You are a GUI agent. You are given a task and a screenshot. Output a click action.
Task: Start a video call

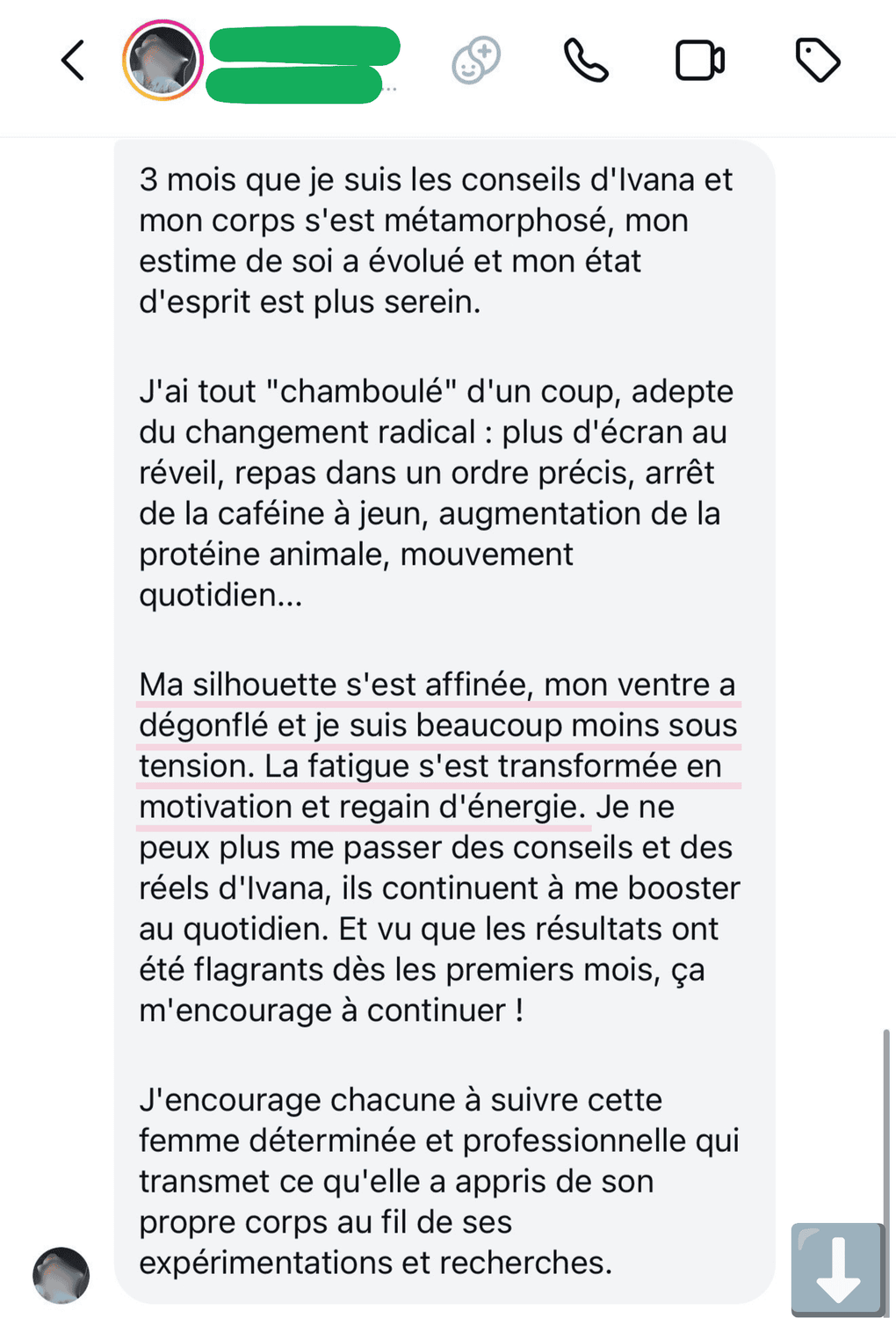[x=700, y=61]
